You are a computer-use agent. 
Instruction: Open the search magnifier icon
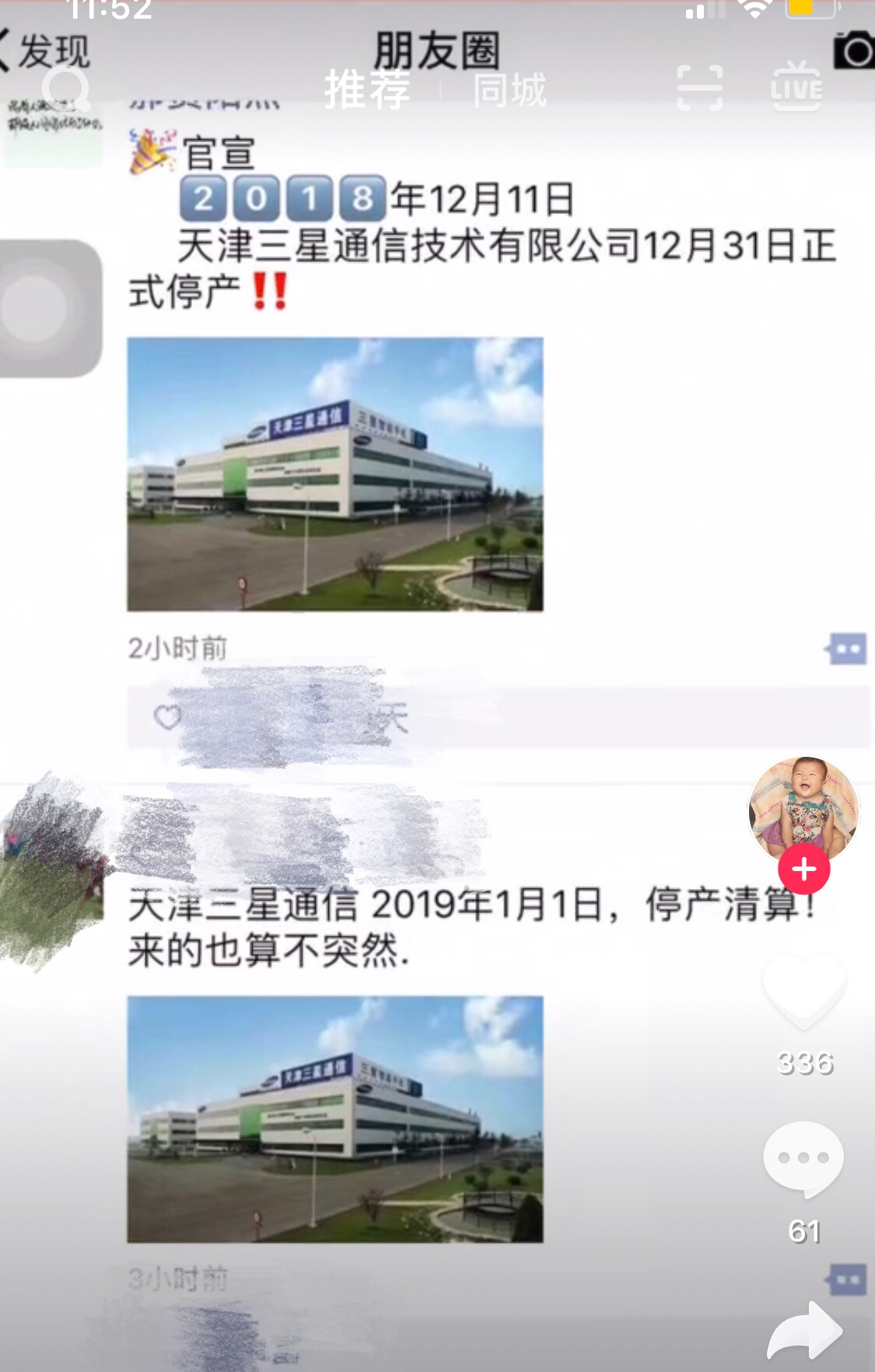(65, 88)
